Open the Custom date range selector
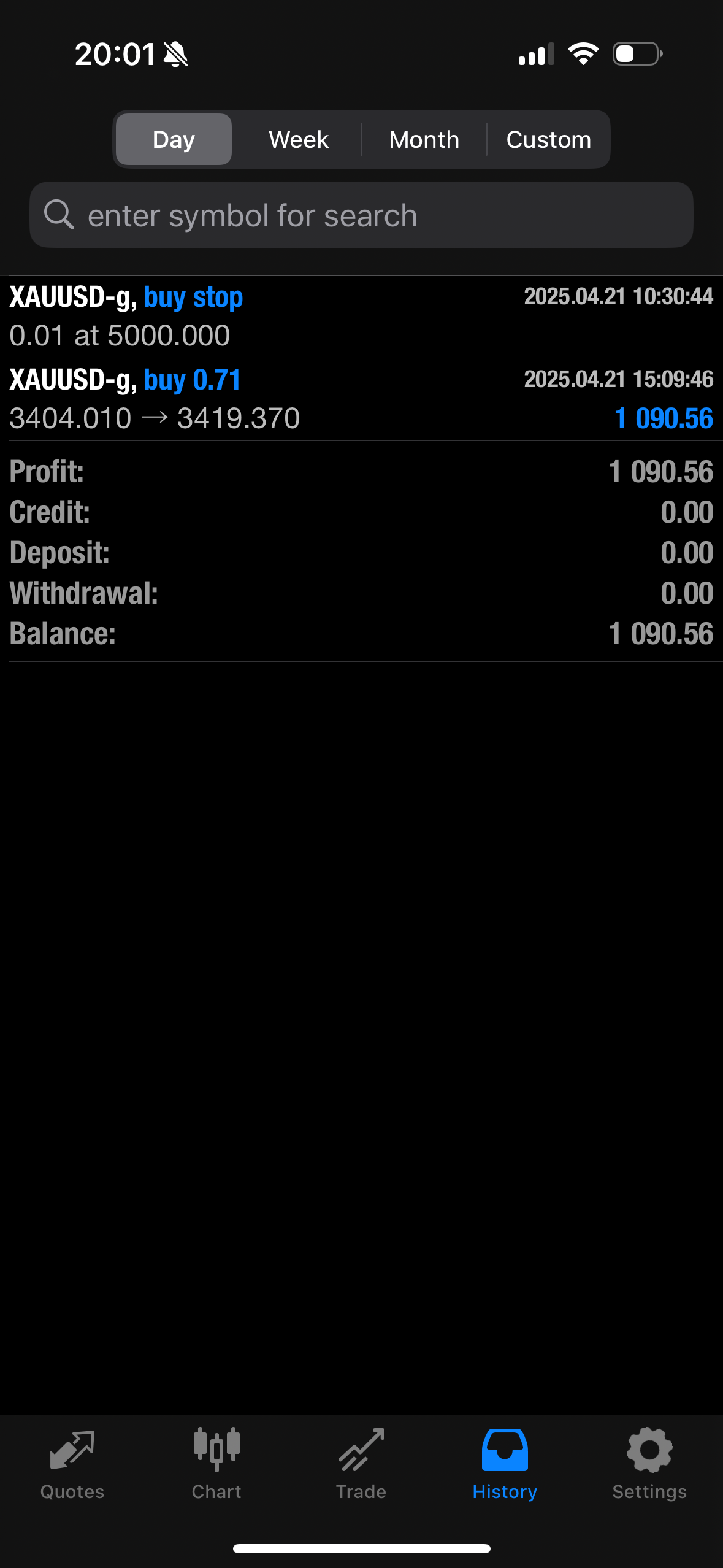 tap(549, 139)
